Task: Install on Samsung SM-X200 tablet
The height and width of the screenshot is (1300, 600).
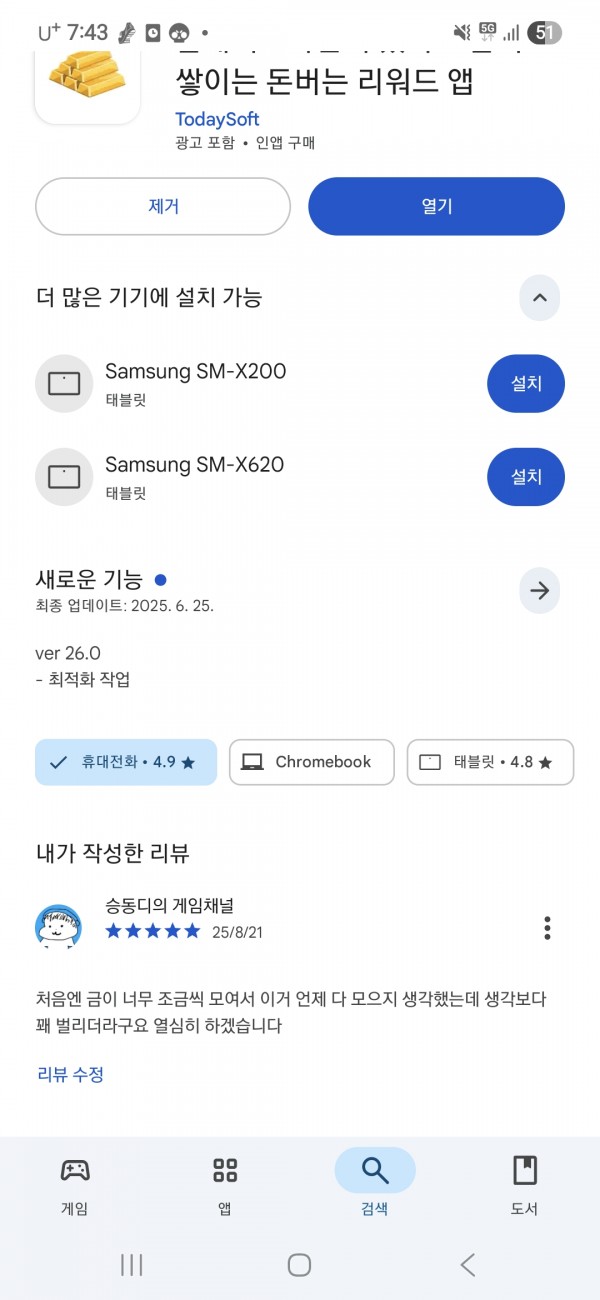Action: pos(526,383)
